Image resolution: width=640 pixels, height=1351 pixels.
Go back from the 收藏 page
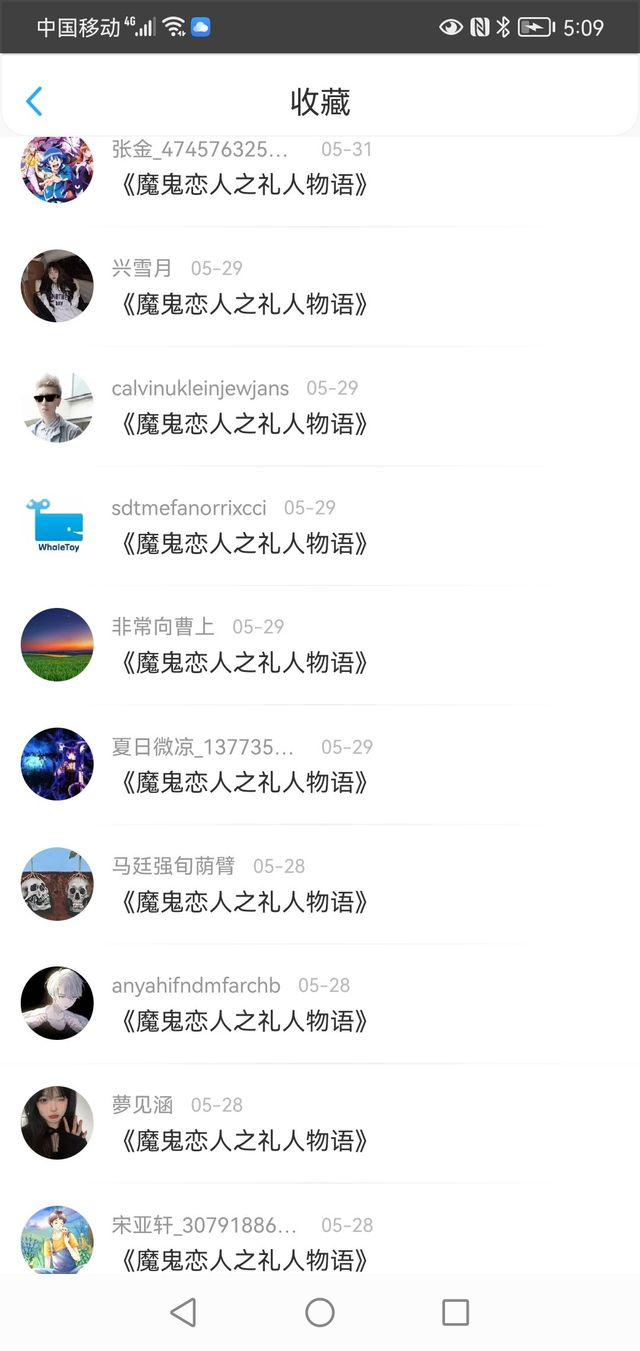(34, 101)
